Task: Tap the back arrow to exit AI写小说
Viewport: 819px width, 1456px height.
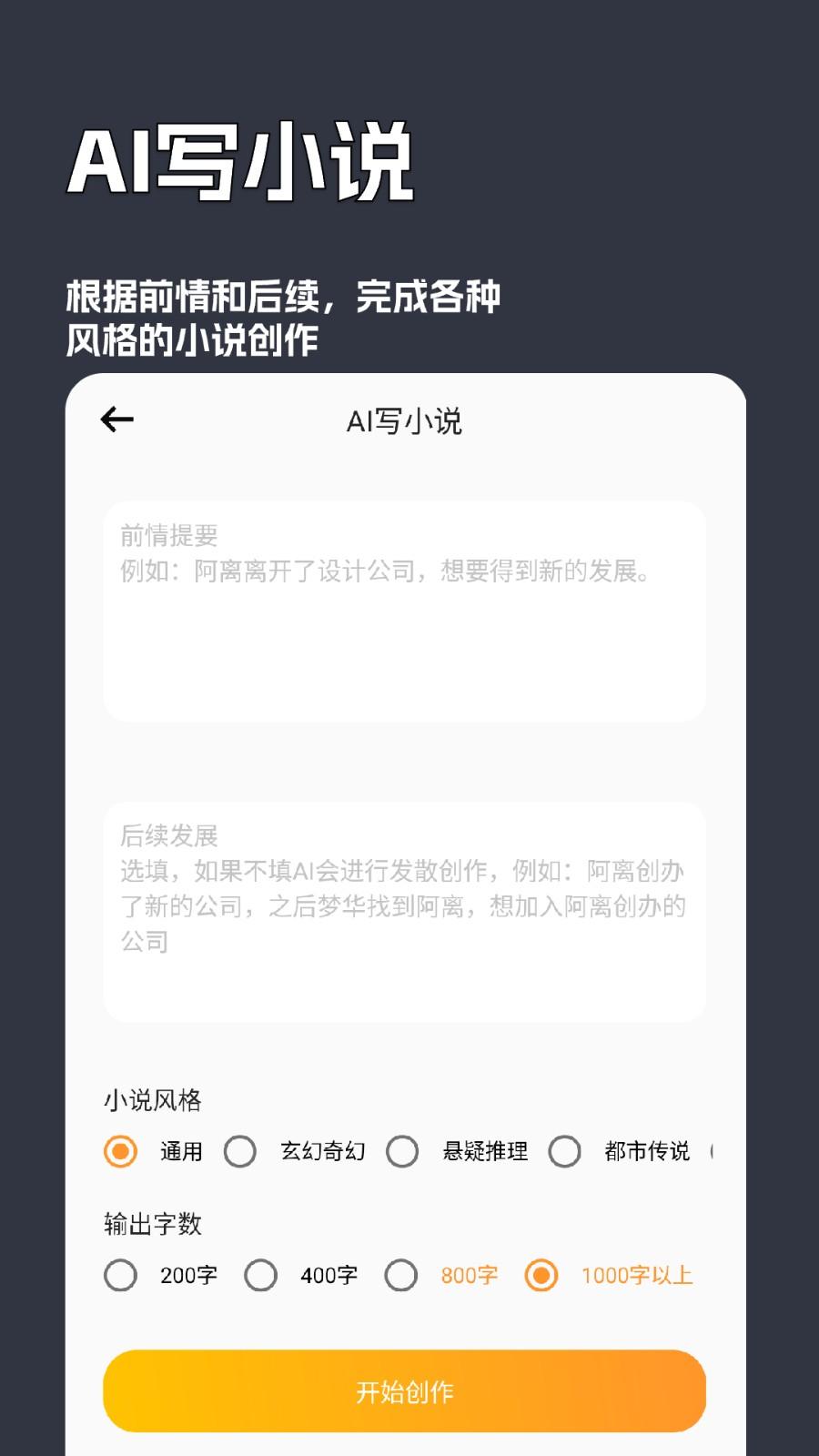Action: point(116,419)
